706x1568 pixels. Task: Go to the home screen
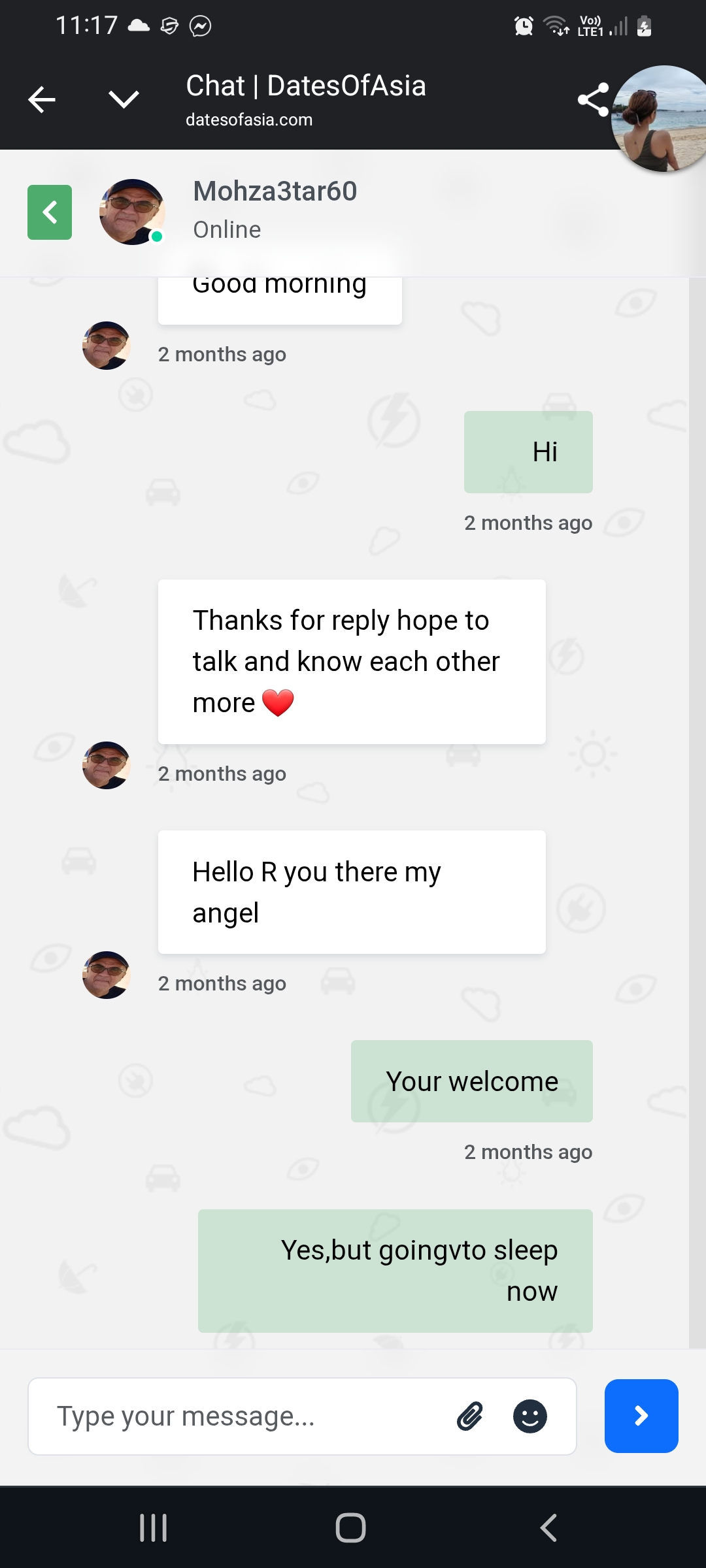point(351,1527)
